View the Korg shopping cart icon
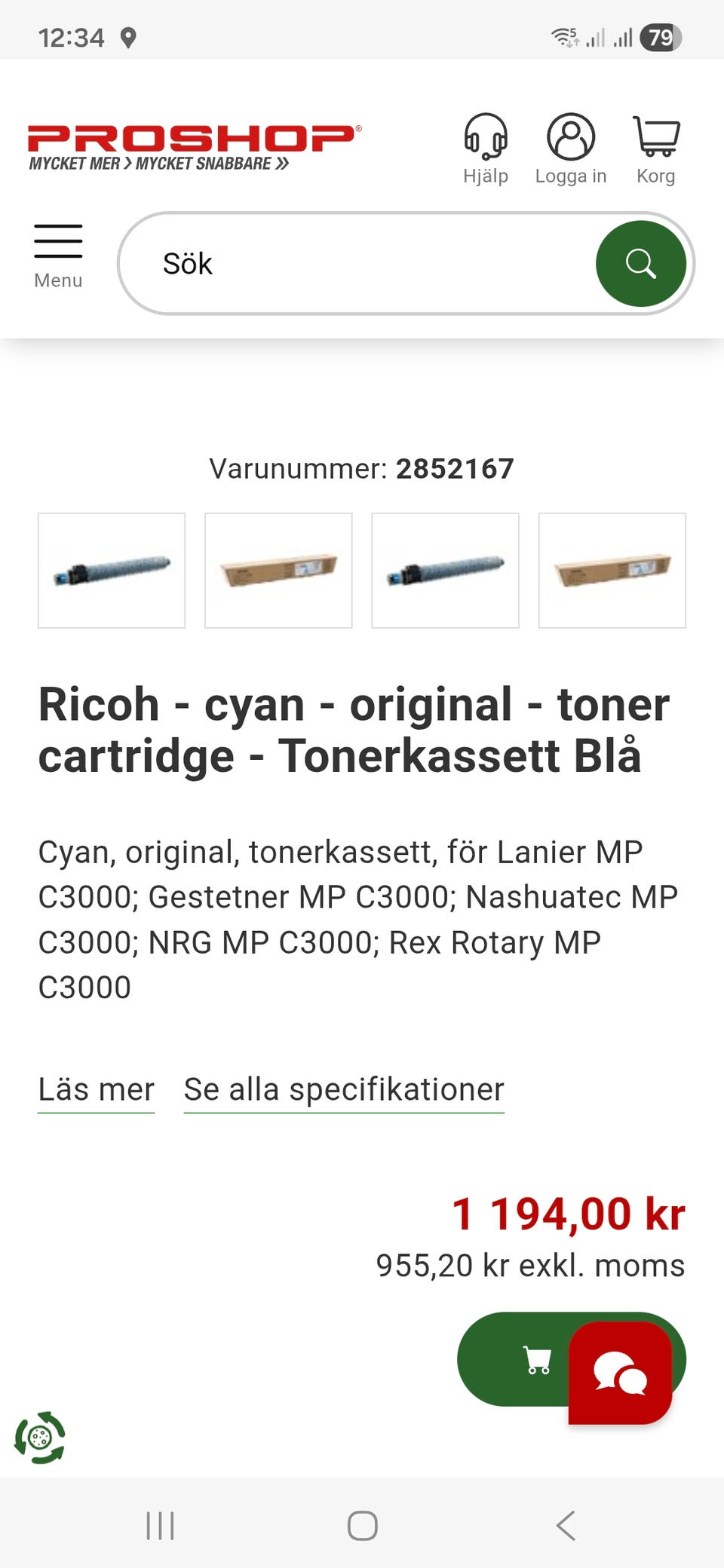 pos(655,138)
